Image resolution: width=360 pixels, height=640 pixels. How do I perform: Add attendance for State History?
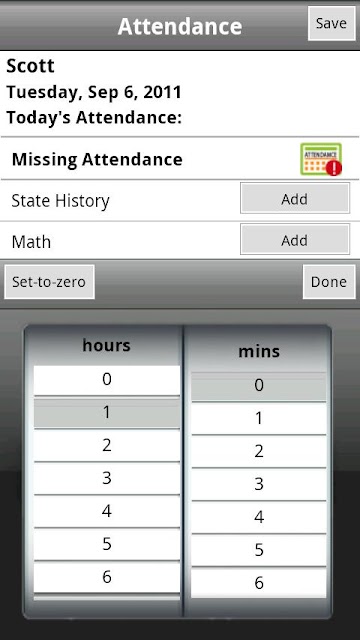[x=295, y=198]
